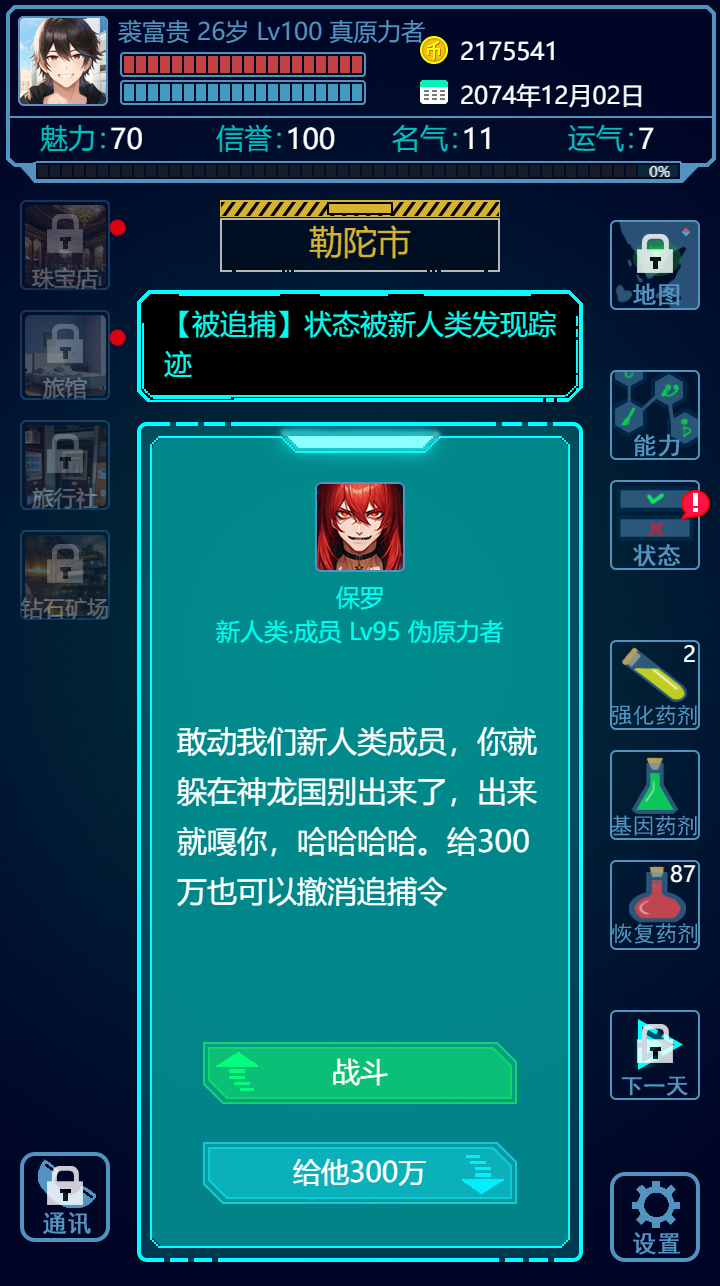Open the 能力 abilities panel

[x=655, y=415]
